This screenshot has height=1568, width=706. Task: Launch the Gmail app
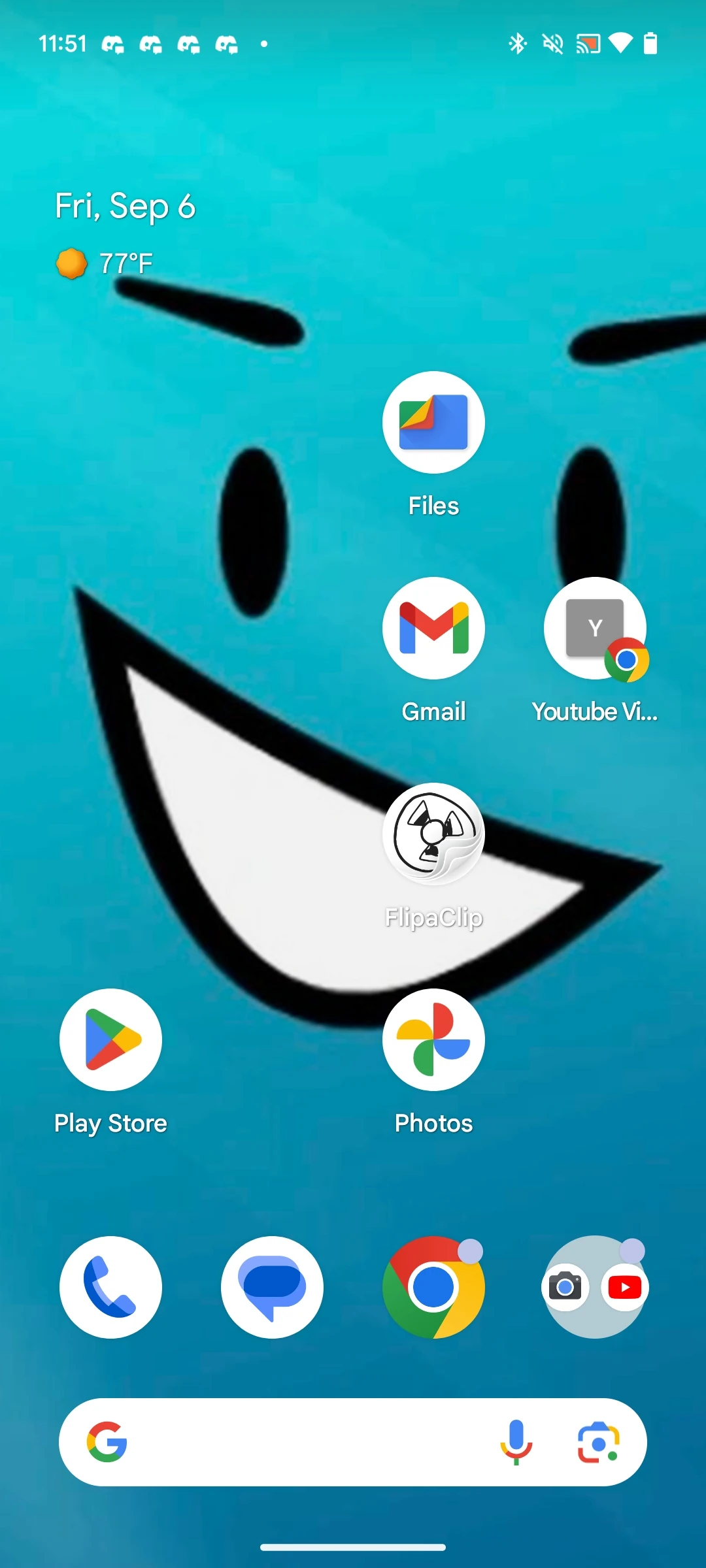click(x=433, y=629)
